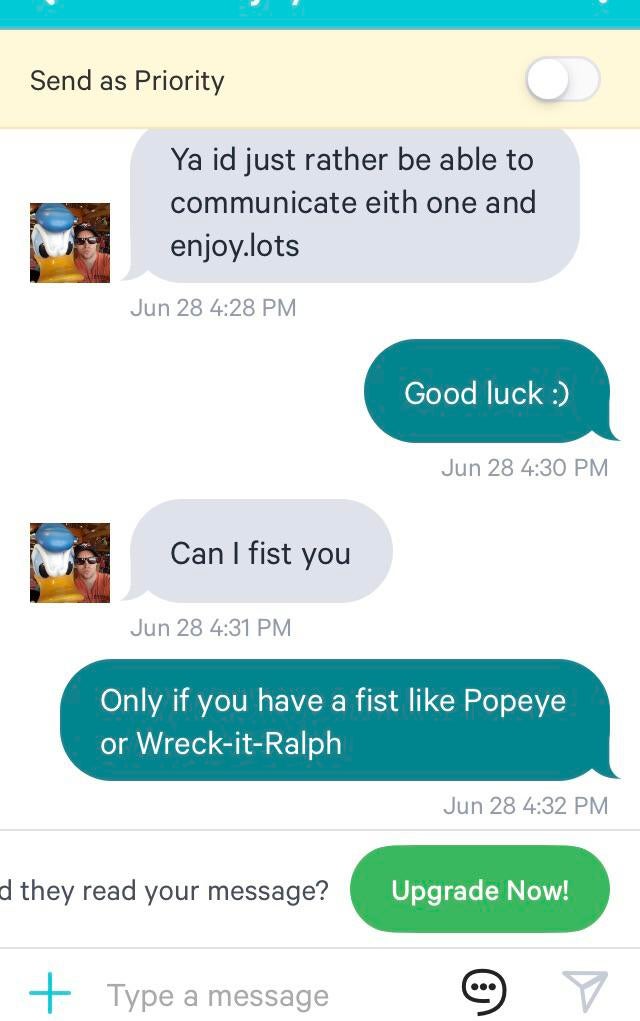Enable the Send as Priority switch
This screenshot has width=640, height=1021.
pos(562,81)
